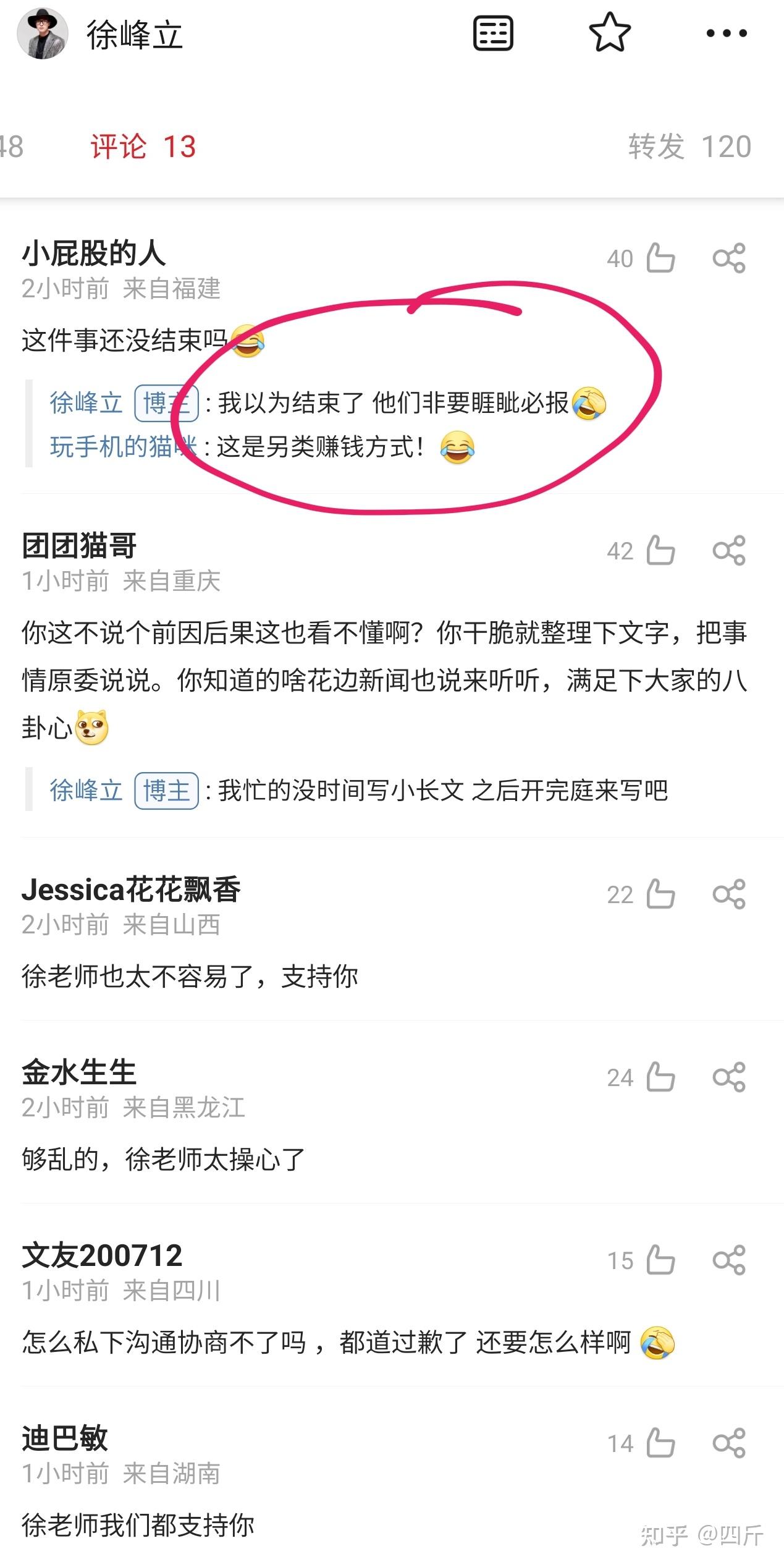This screenshot has width=784, height=1567.
Task: Favorite this post with the star
Action: (609, 33)
